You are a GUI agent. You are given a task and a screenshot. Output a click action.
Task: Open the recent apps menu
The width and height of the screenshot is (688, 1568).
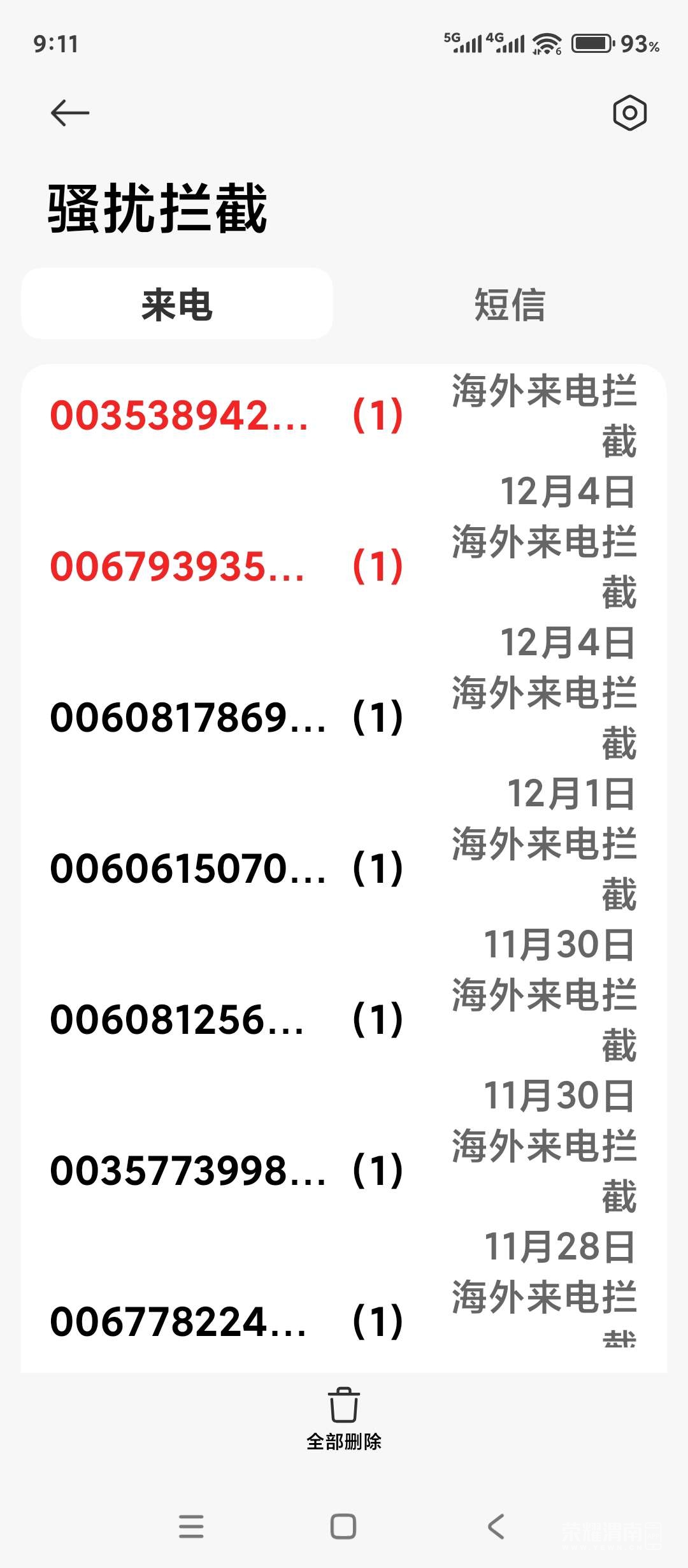click(191, 1527)
